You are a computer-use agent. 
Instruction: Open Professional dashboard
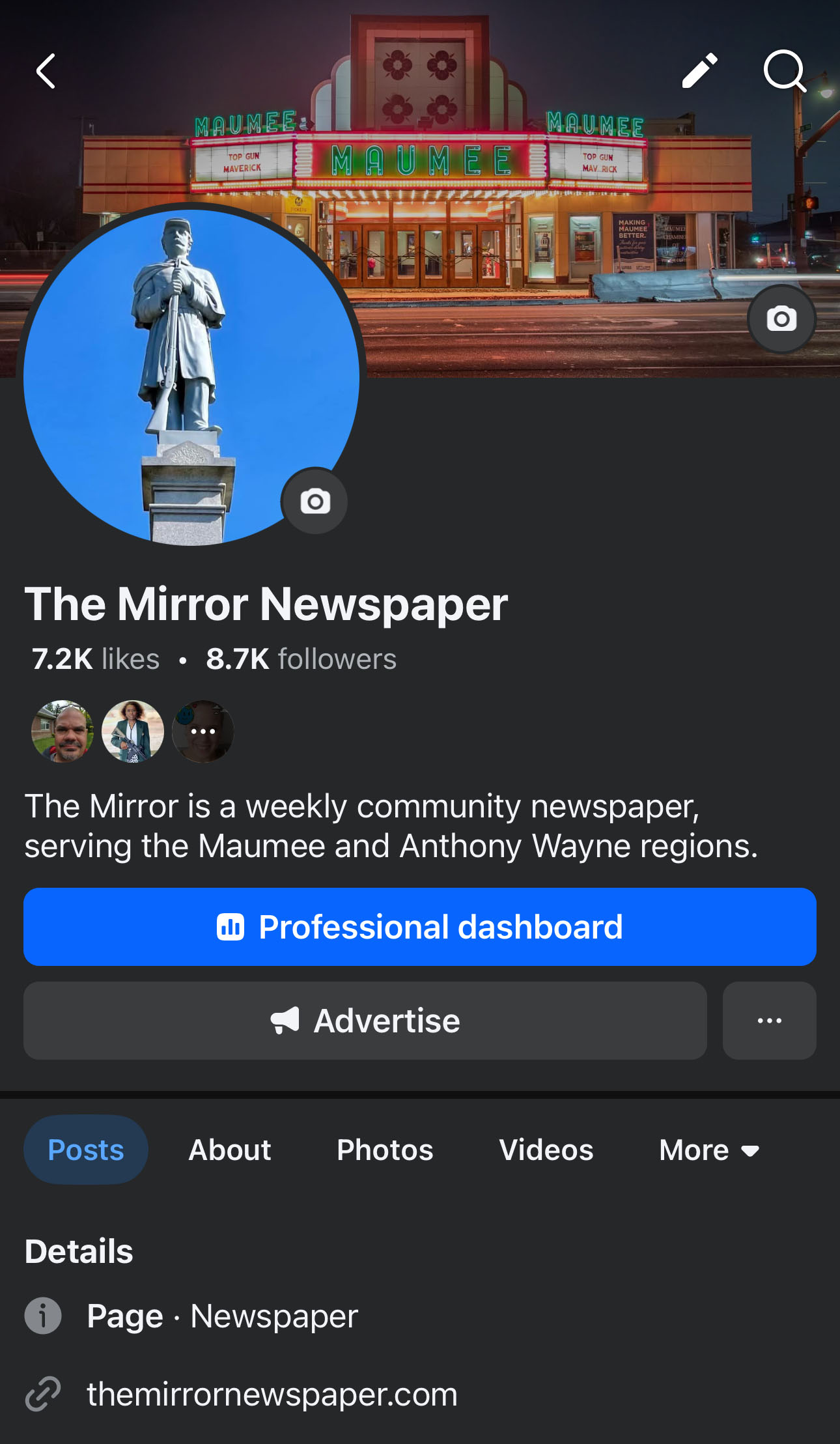tap(420, 926)
